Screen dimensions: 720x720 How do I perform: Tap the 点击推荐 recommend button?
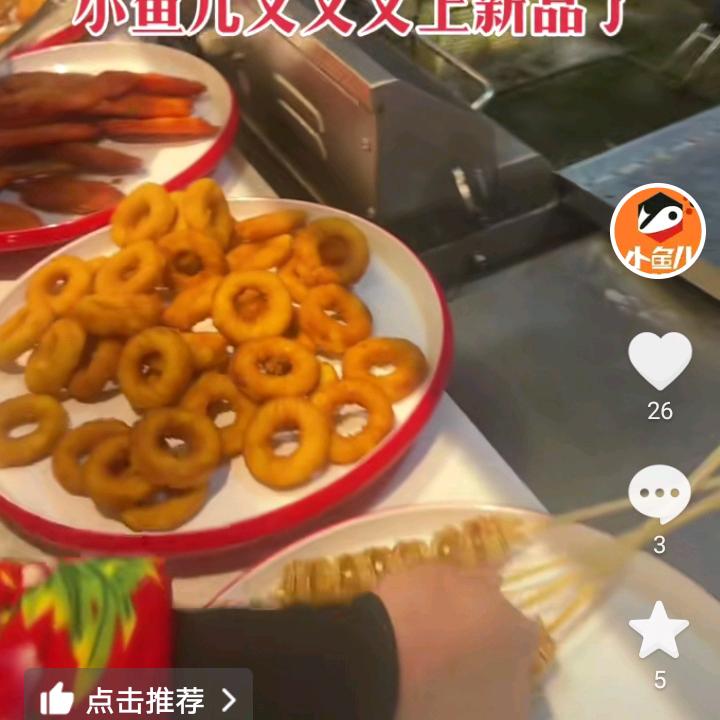[138, 697]
